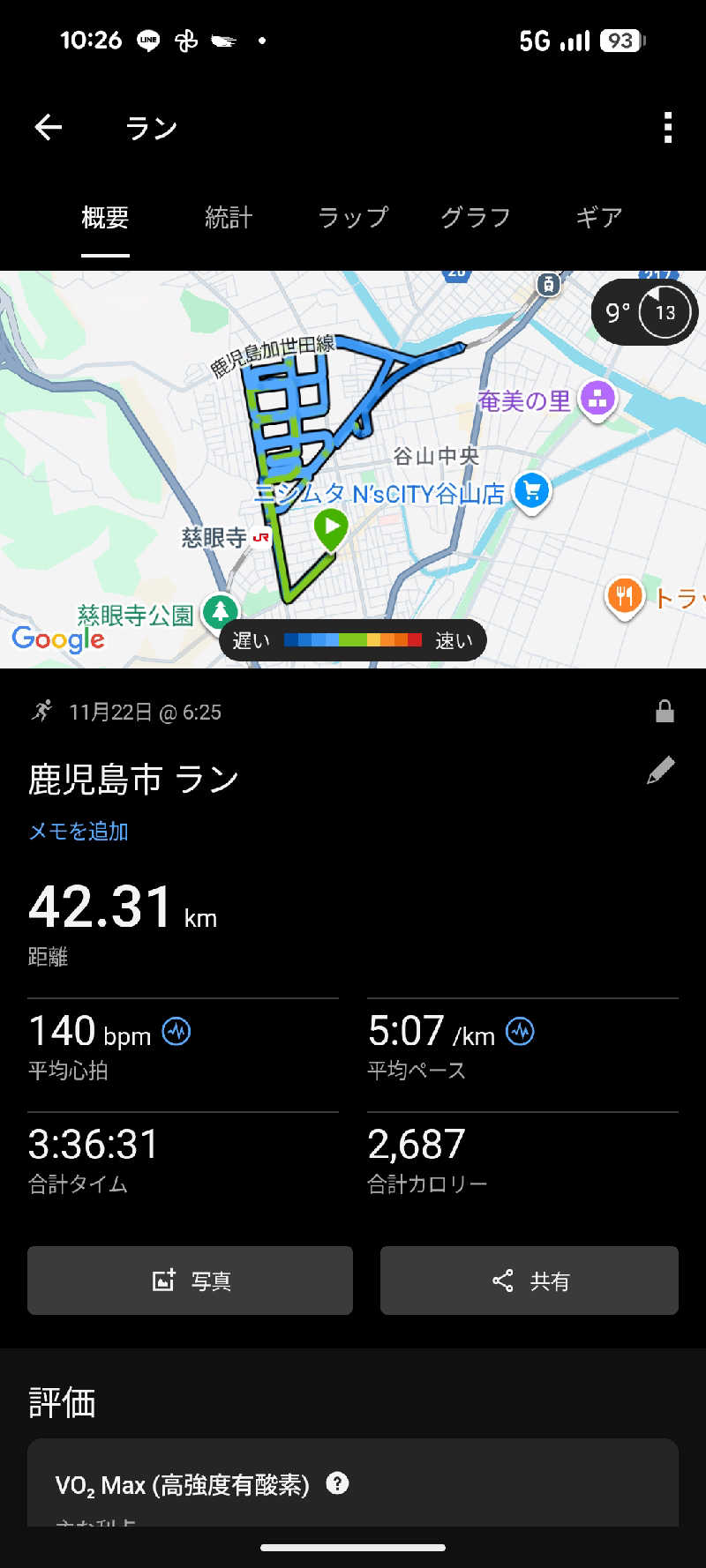The image size is (706, 1568).
Task: Open help for VO2 Max
Action: coord(337,1483)
